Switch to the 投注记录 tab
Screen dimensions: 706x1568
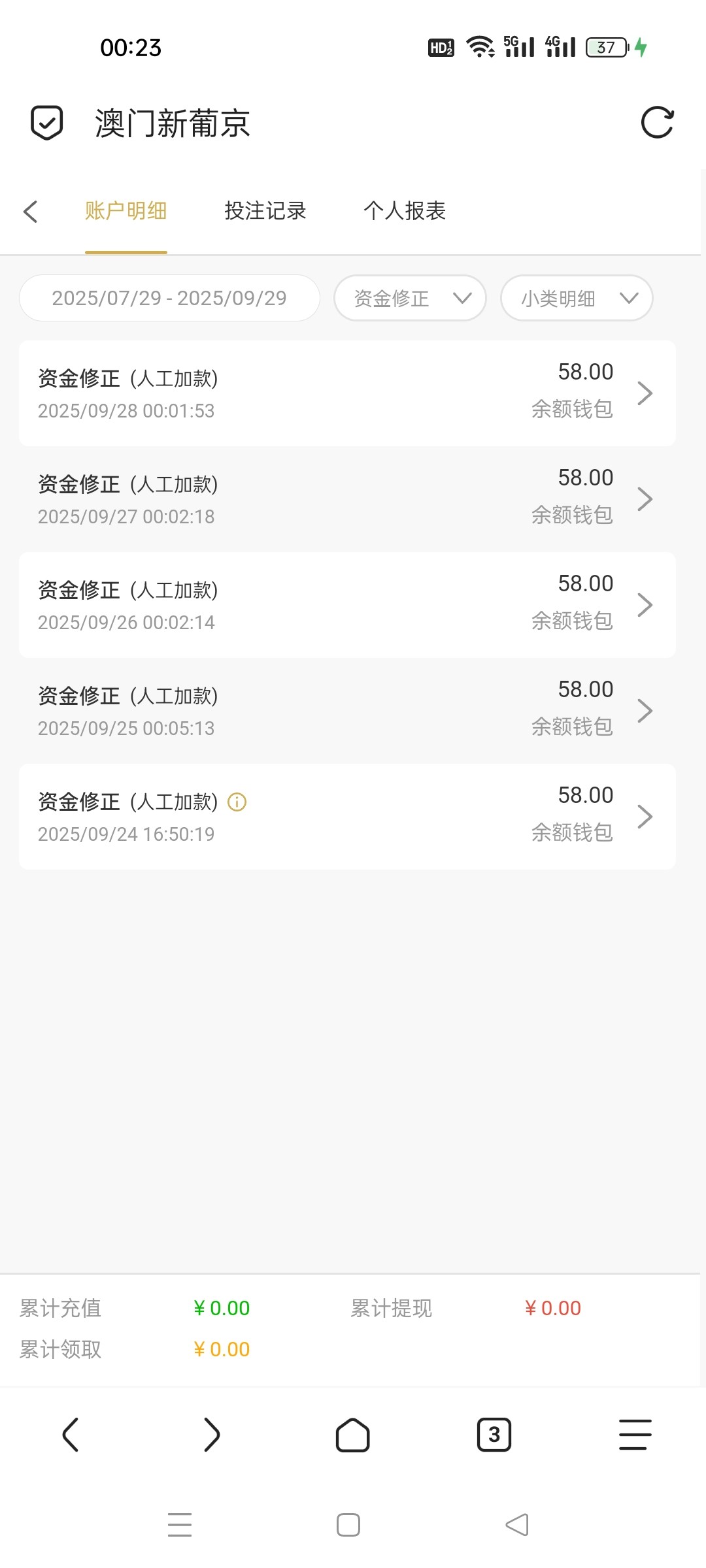pos(265,211)
